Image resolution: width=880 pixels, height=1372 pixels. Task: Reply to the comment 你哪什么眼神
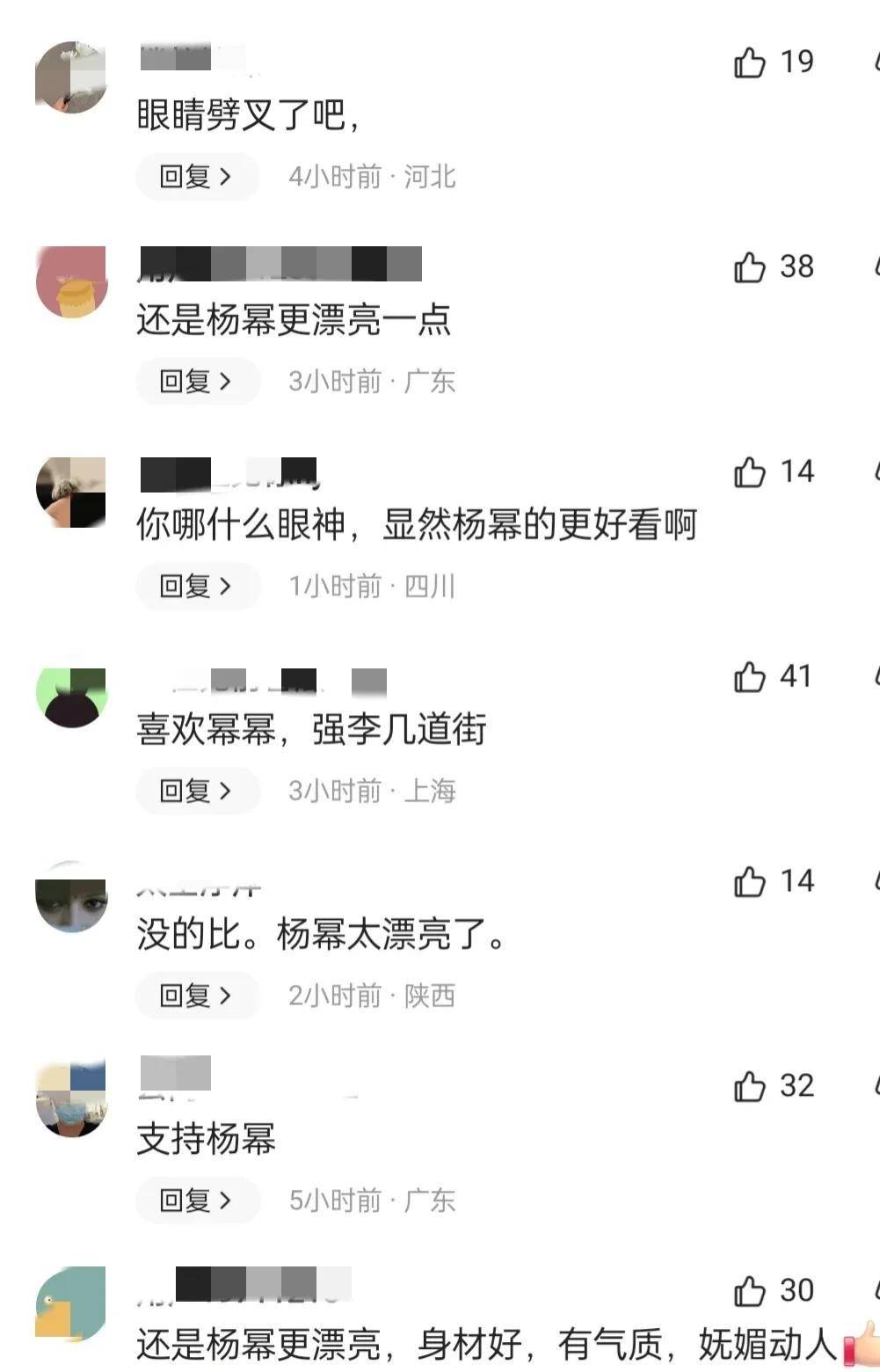(197, 586)
